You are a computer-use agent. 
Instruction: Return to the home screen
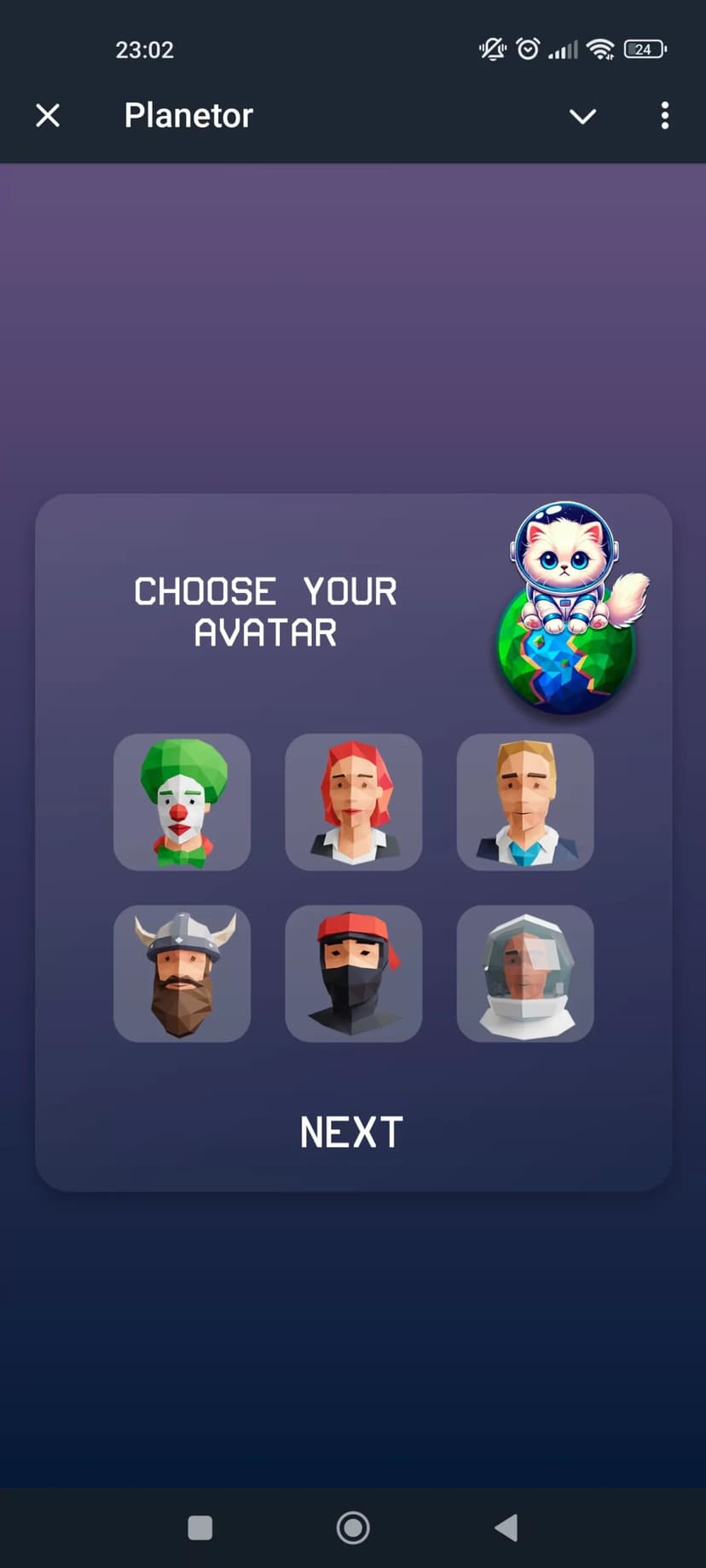click(x=353, y=1528)
